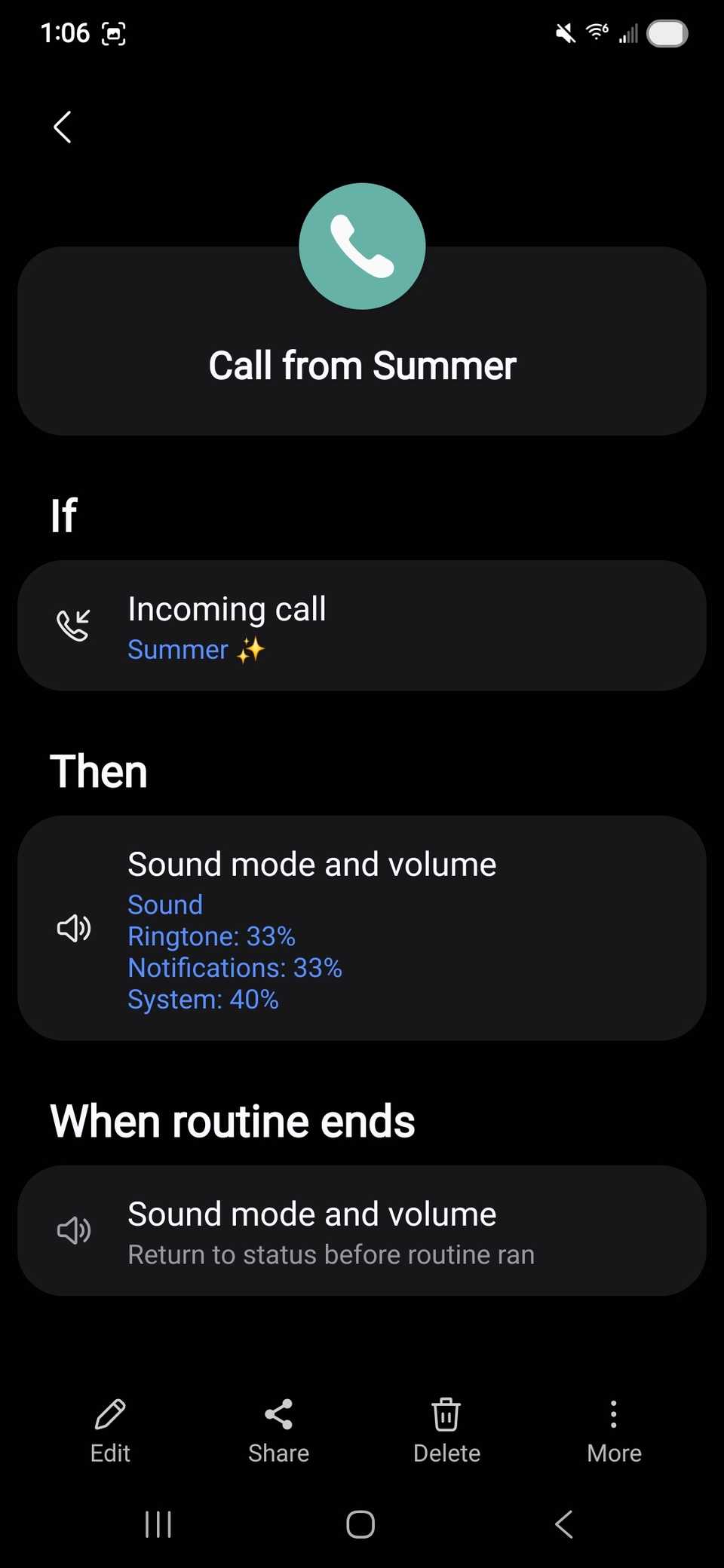724x1568 pixels.
Task: Tap the battery indicator in the status bar
Action: tap(667, 32)
